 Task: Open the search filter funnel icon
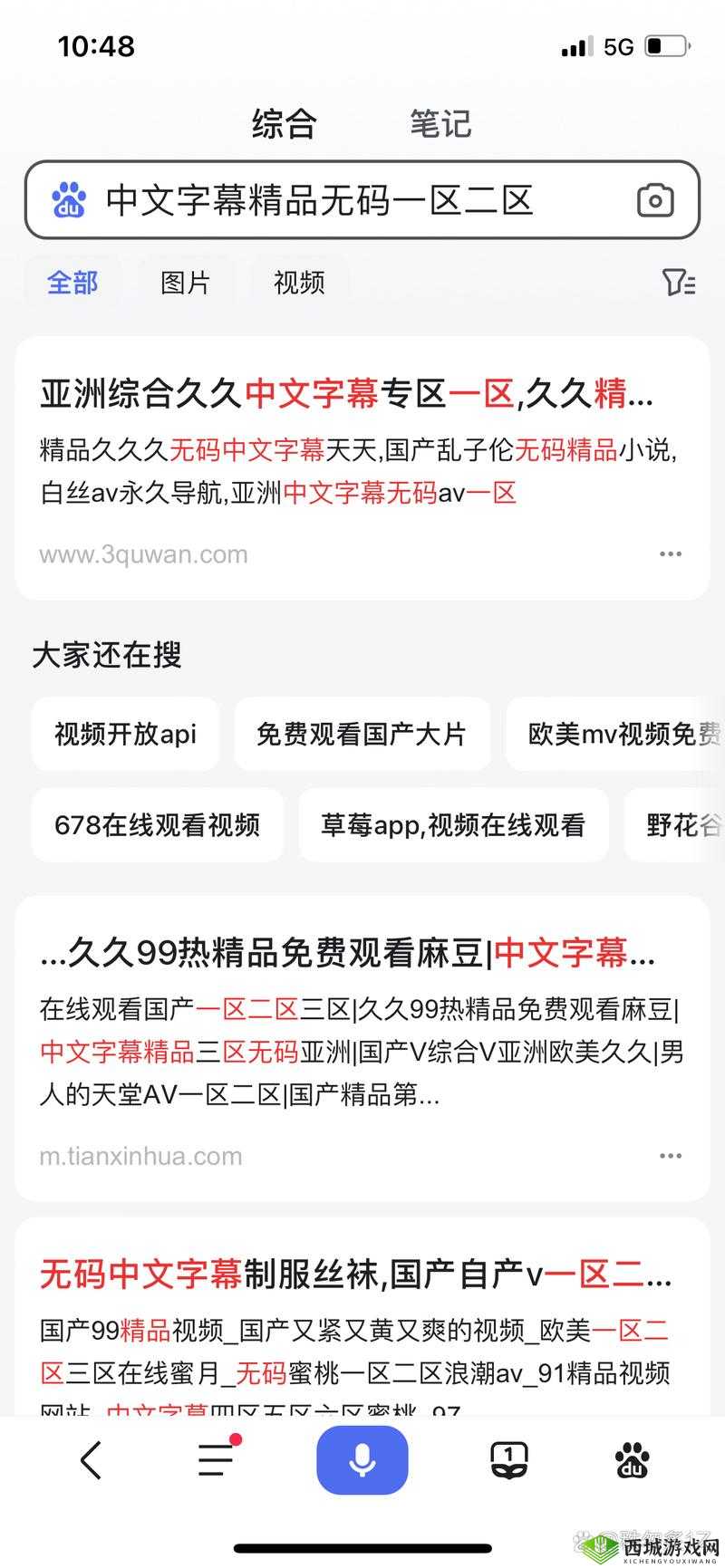[677, 284]
